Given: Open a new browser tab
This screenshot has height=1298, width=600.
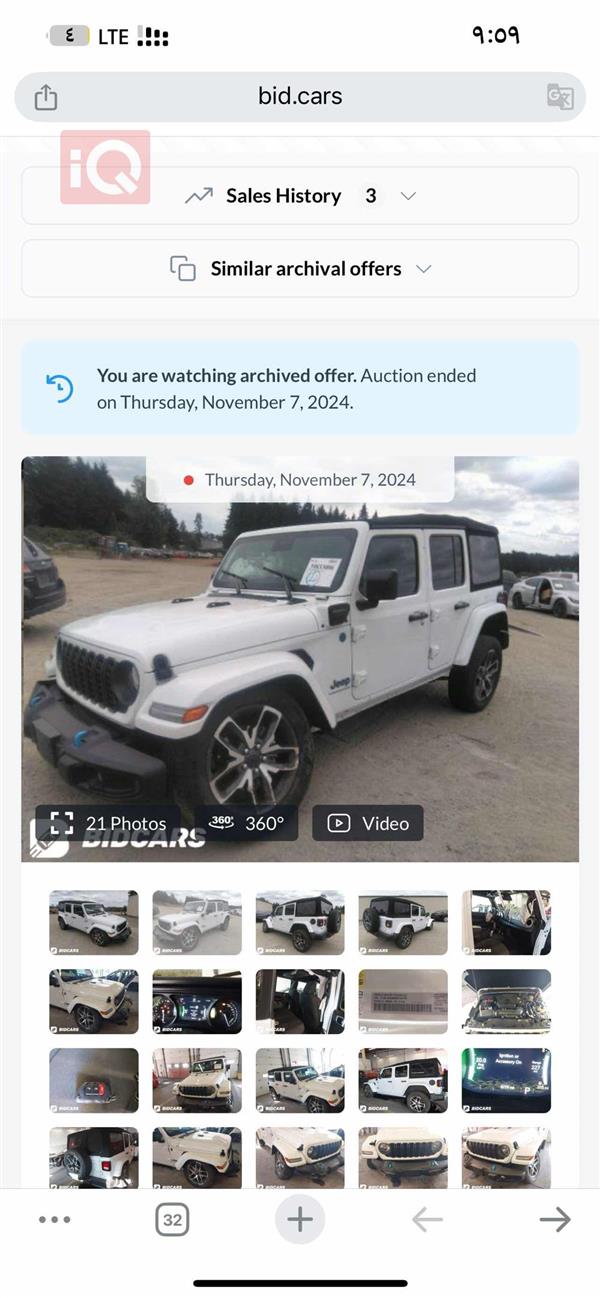Looking at the screenshot, I should (300, 1220).
